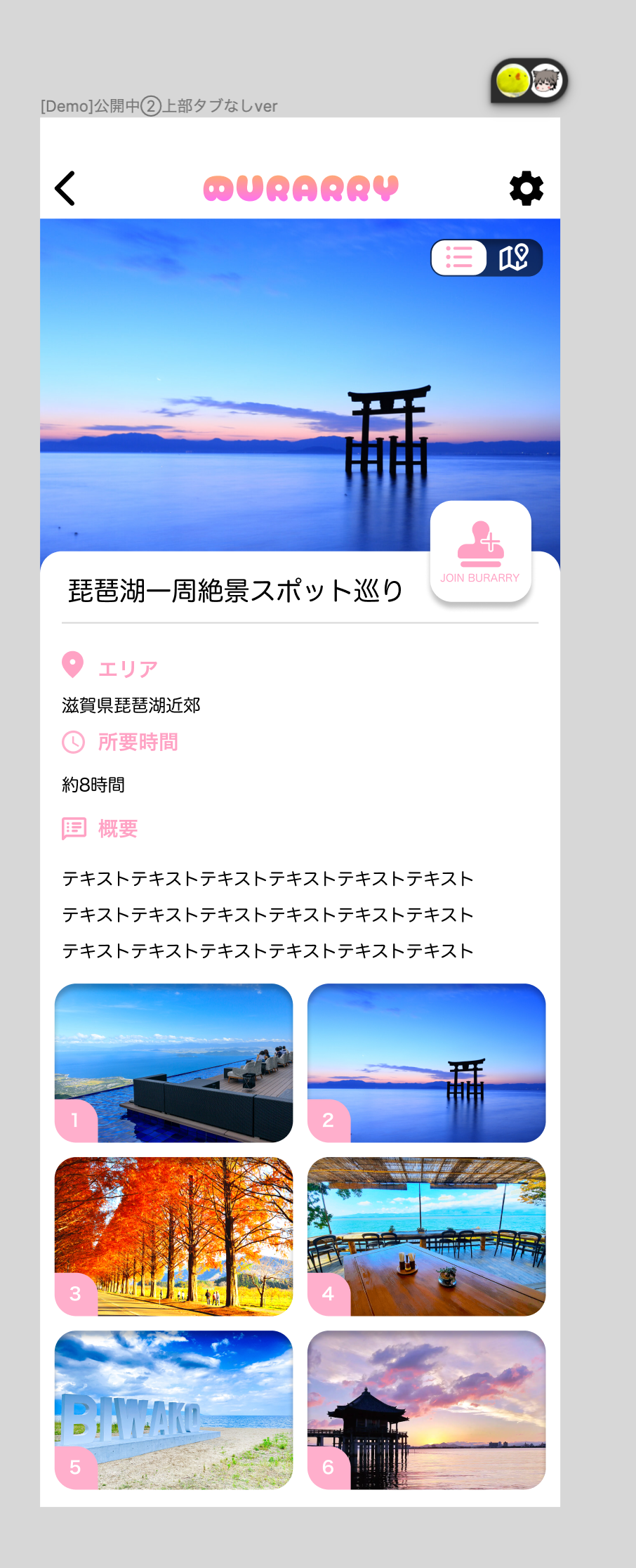Select the location pin icon beside エリア
Screen dimensions: 636x1568
(72, 663)
